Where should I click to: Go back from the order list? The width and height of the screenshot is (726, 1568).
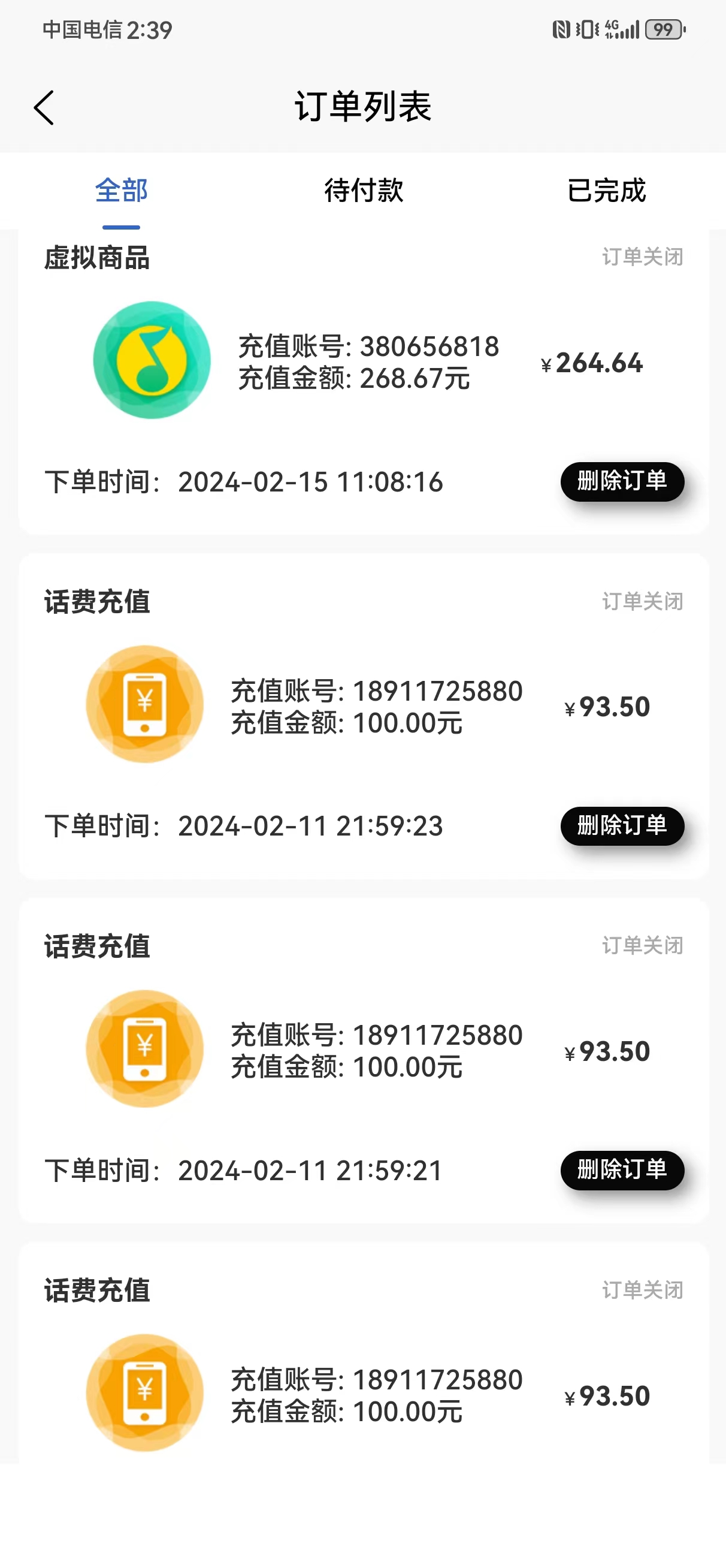[x=44, y=108]
